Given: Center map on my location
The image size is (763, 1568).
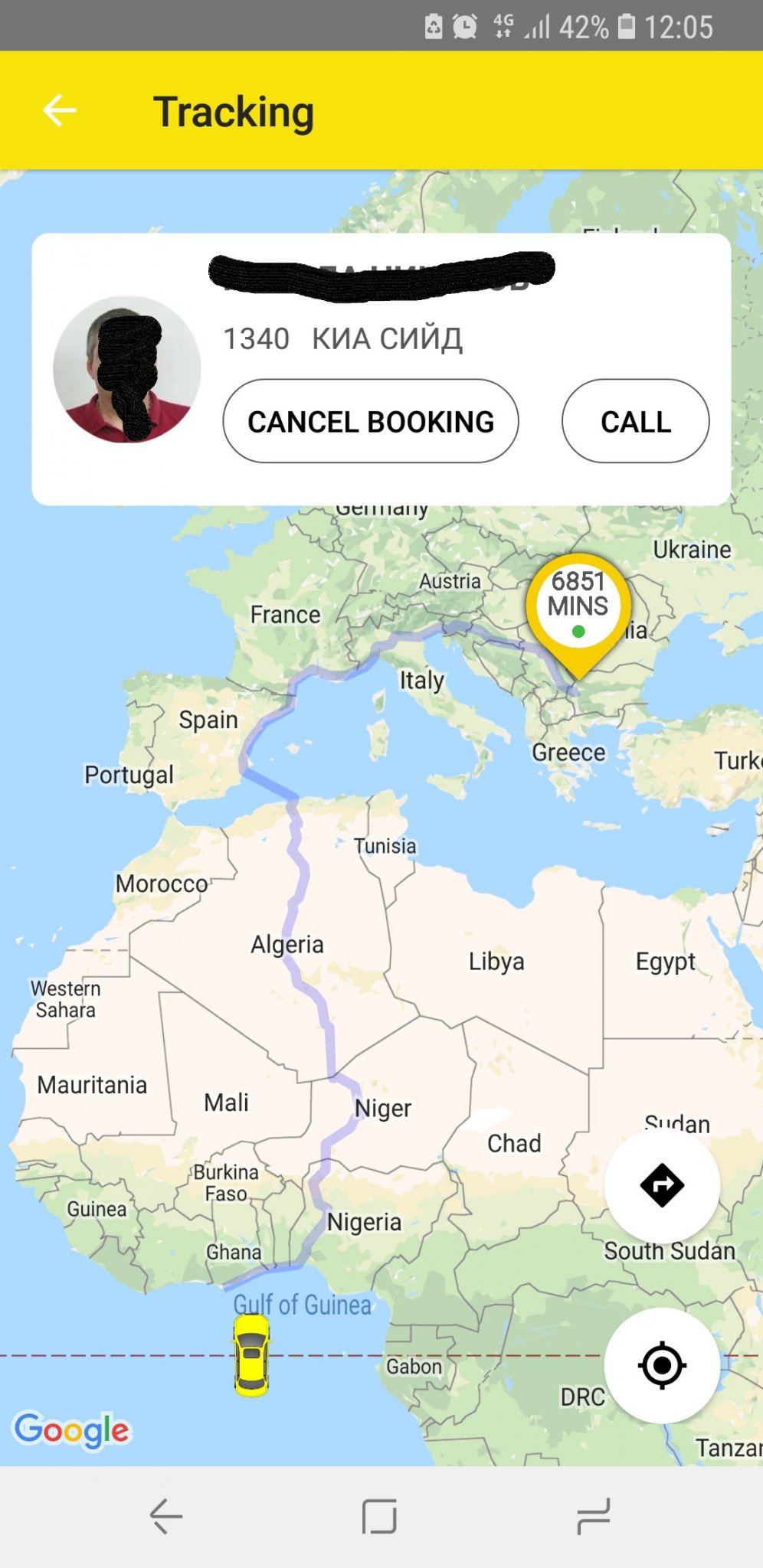Looking at the screenshot, I should [x=662, y=1365].
